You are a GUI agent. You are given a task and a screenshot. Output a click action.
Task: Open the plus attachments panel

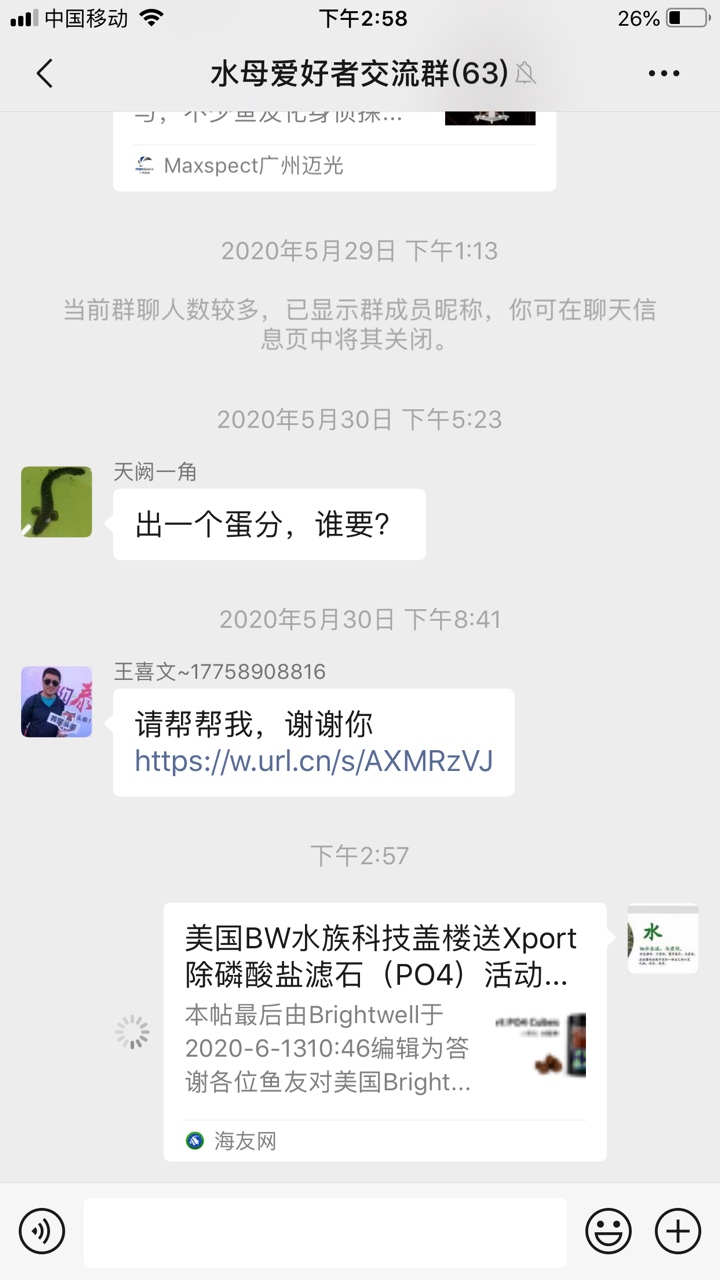(678, 1230)
